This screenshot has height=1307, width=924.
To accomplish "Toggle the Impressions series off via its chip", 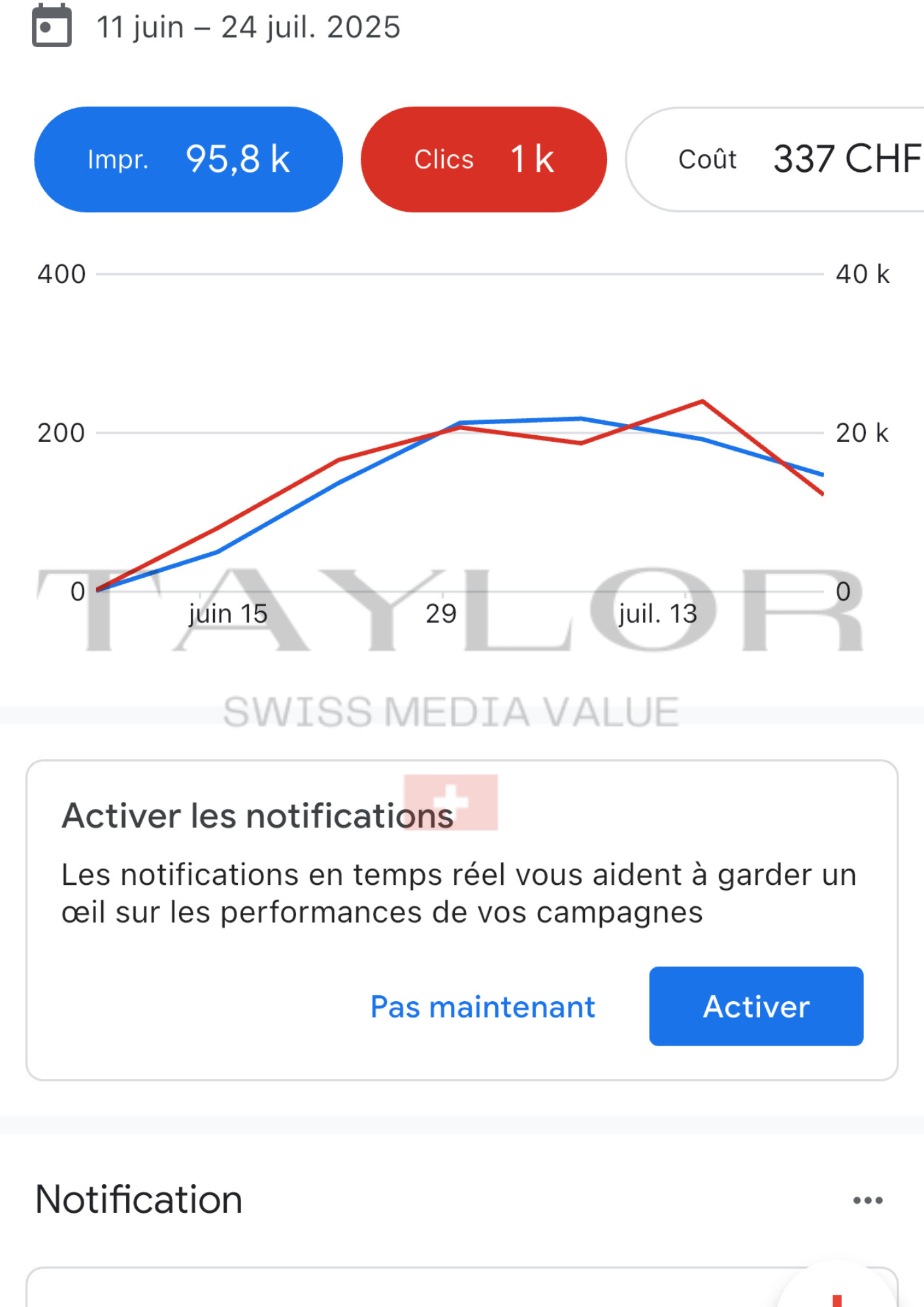I will coord(189,159).
